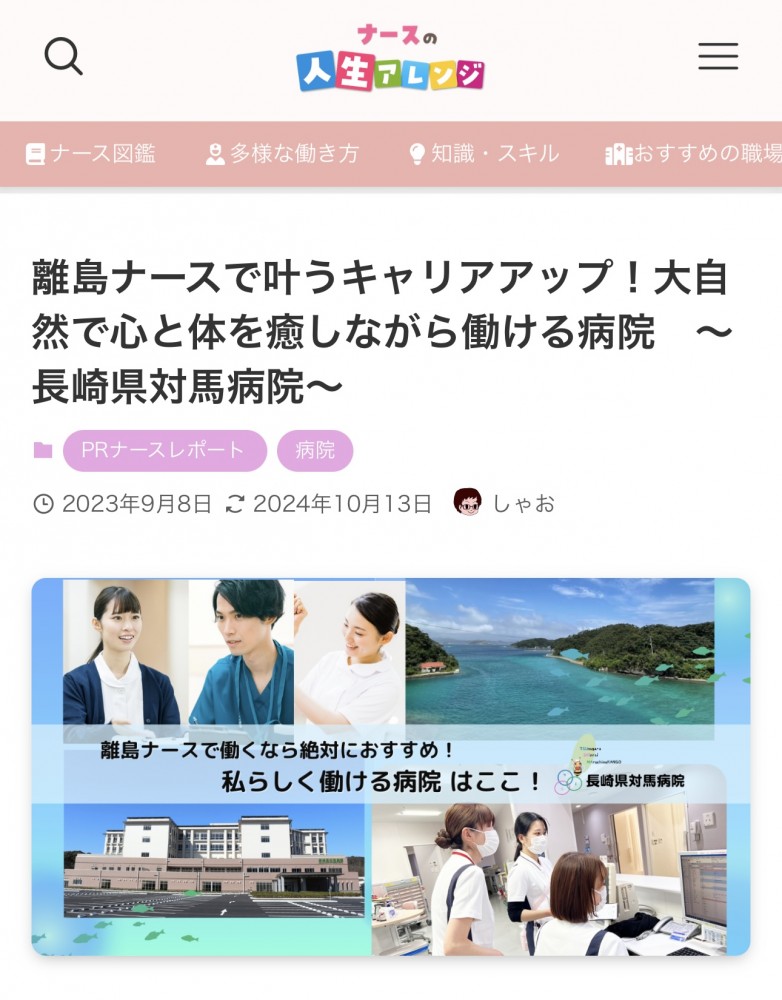The image size is (782, 1000).
Task: Open the hamburger menu
Action: 718,57
